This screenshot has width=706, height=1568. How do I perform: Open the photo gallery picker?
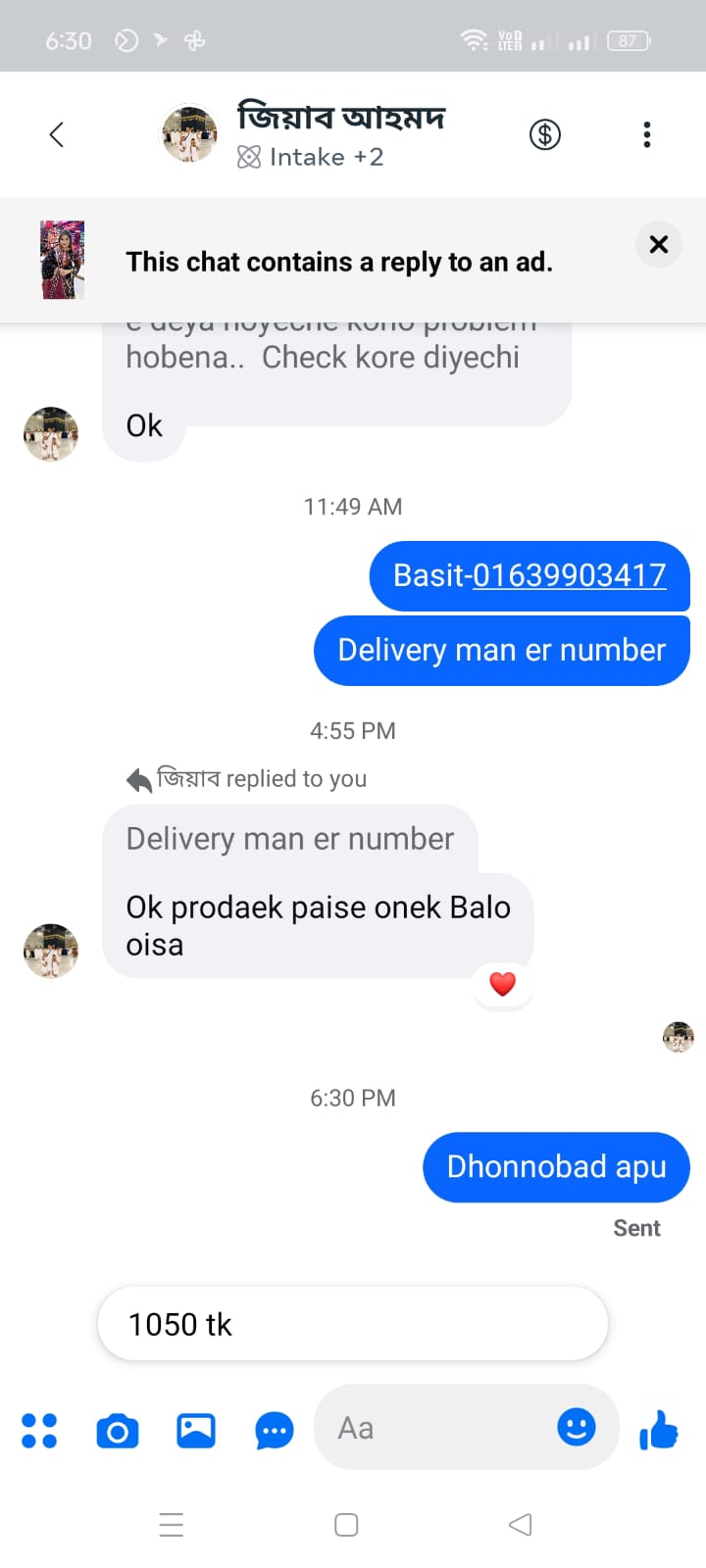pos(196,1431)
